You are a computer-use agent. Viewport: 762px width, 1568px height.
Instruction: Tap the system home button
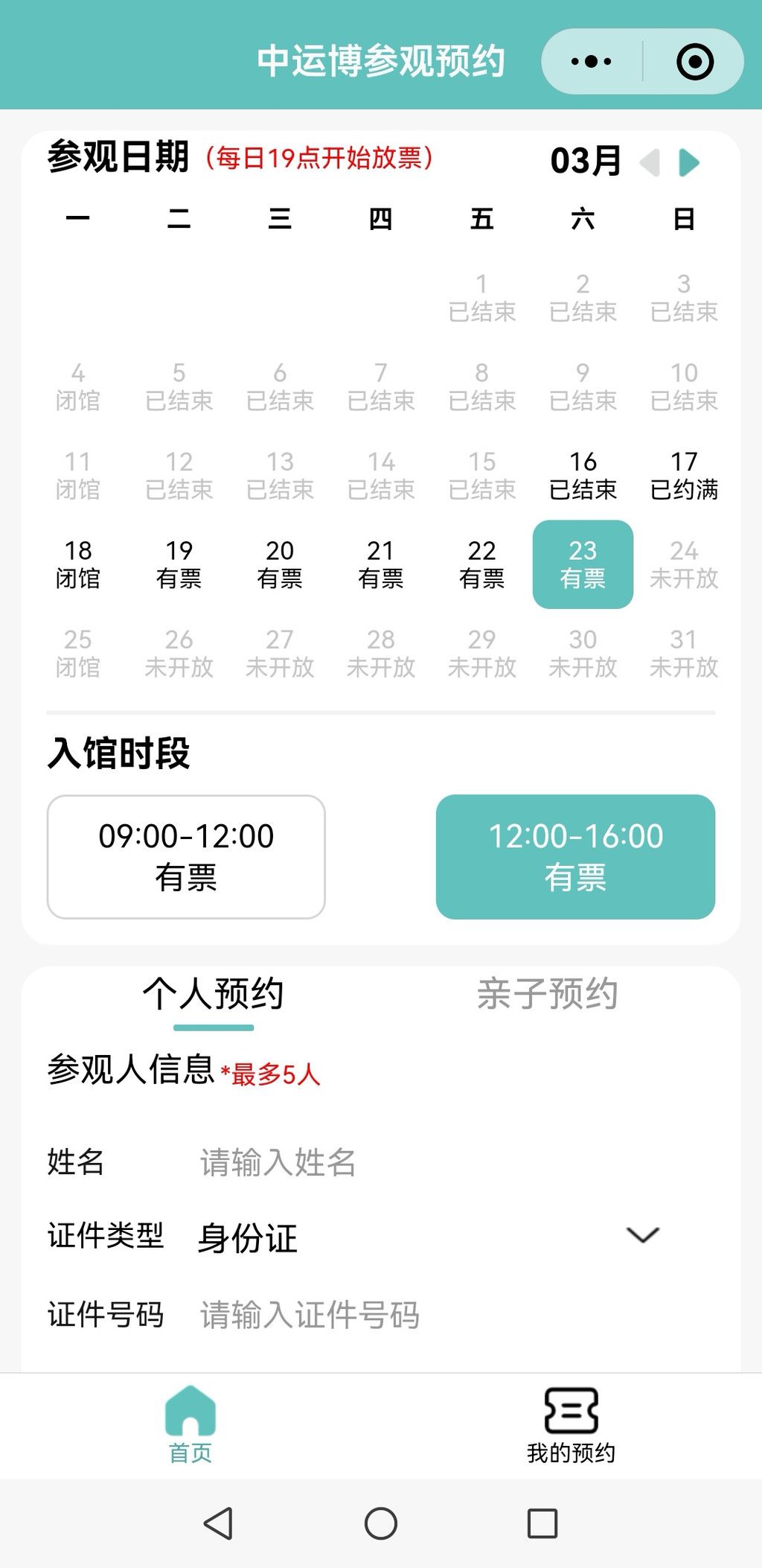click(381, 1523)
